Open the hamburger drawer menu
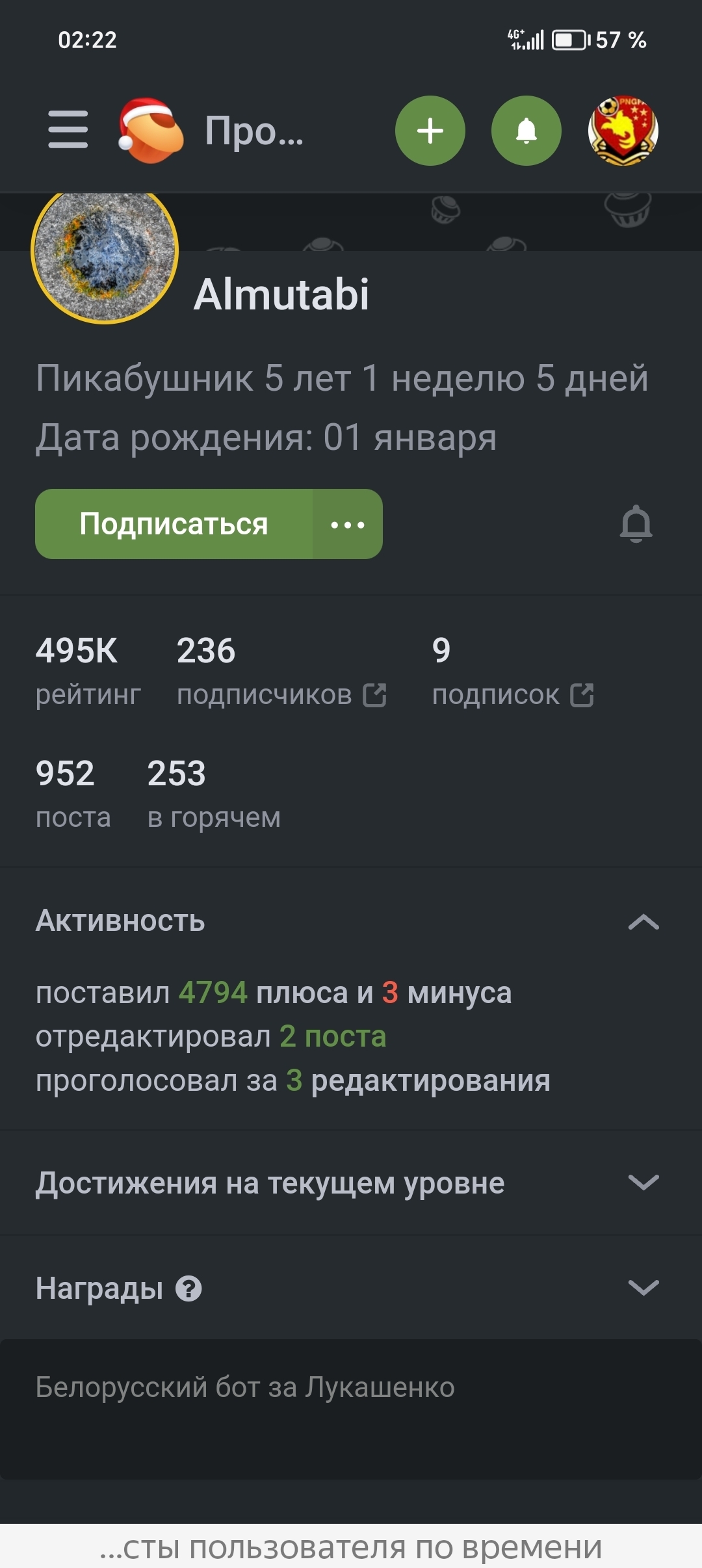 click(x=68, y=129)
